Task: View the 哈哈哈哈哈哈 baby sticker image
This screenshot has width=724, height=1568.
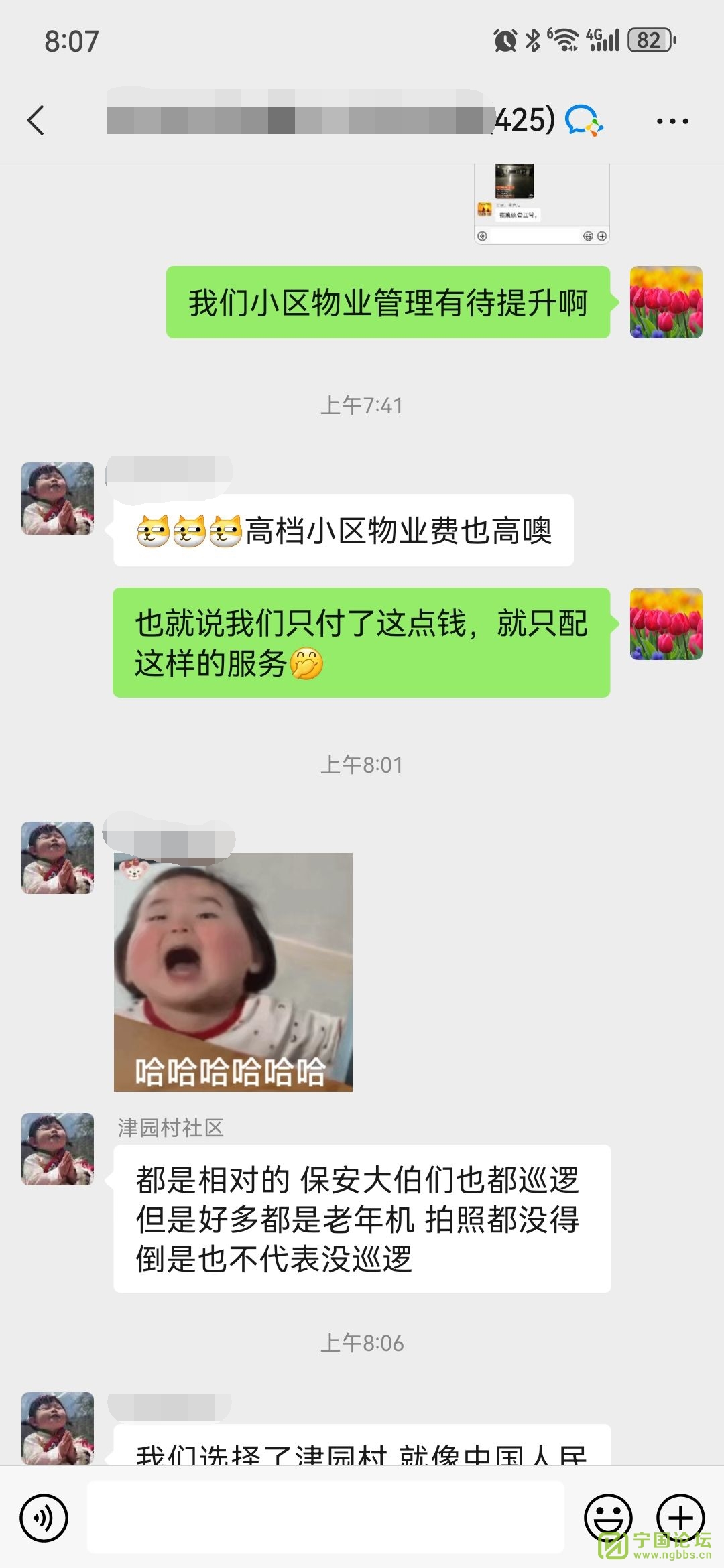Action: [x=233, y=972]
